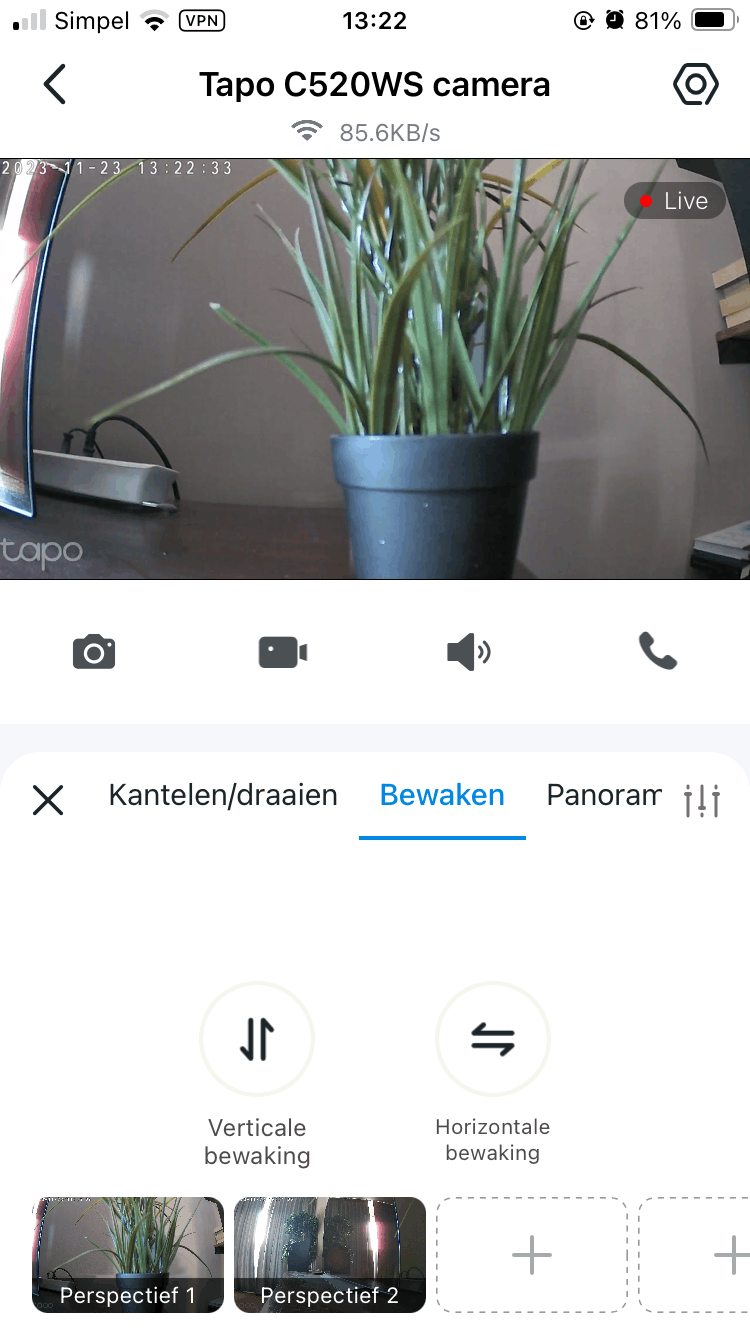
Task: Switch to Kantelen/draaien tab
Action: coord(223,795)
